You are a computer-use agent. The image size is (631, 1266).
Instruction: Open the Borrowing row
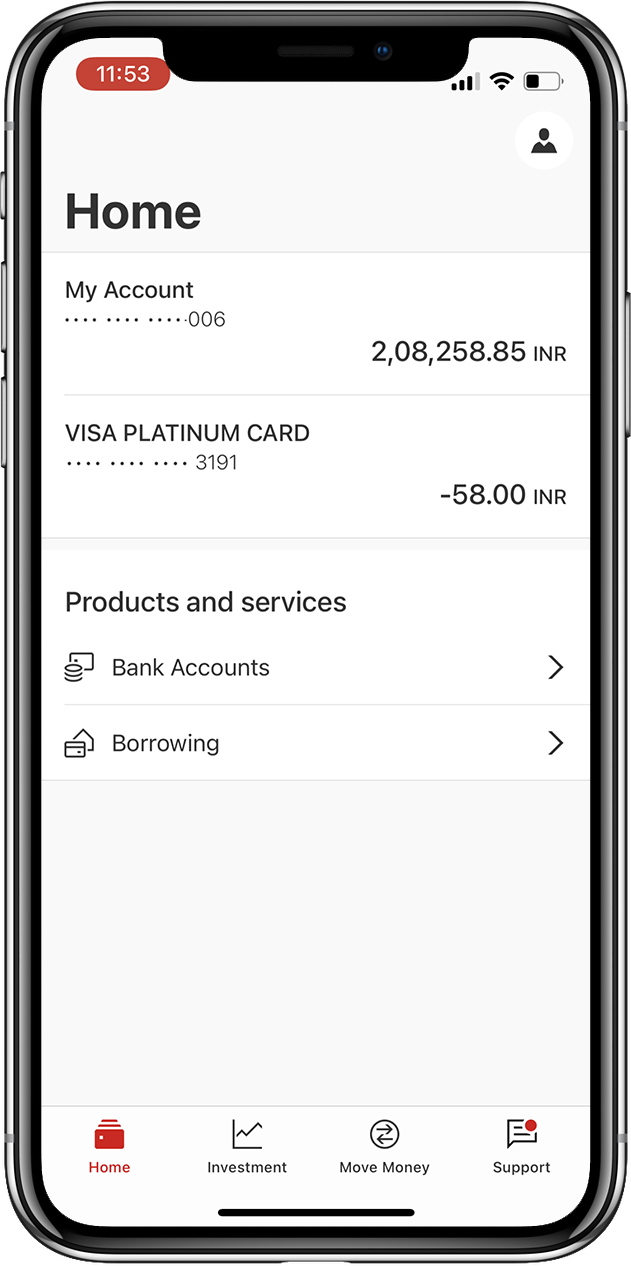coord(315,743)
